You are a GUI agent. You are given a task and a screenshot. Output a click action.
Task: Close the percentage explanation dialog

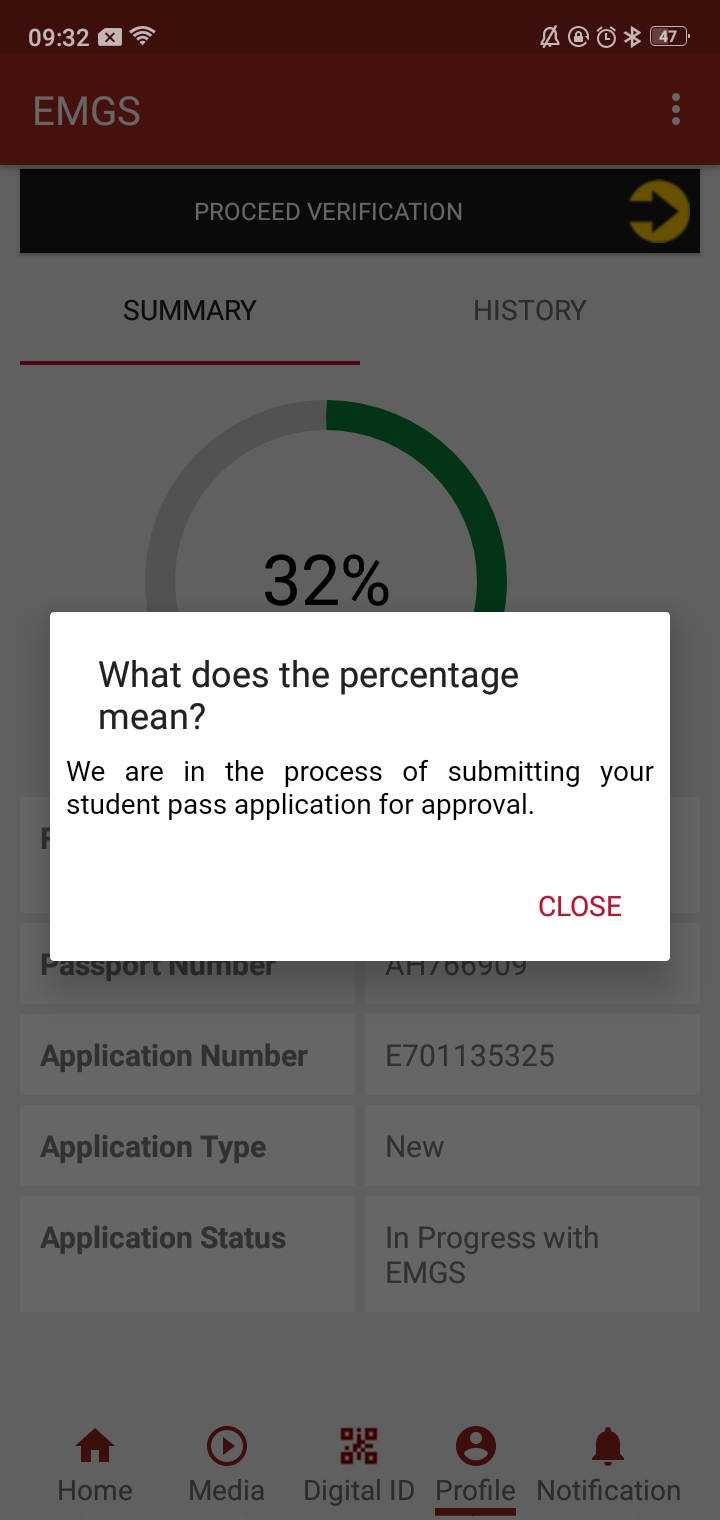coord(579,906)
